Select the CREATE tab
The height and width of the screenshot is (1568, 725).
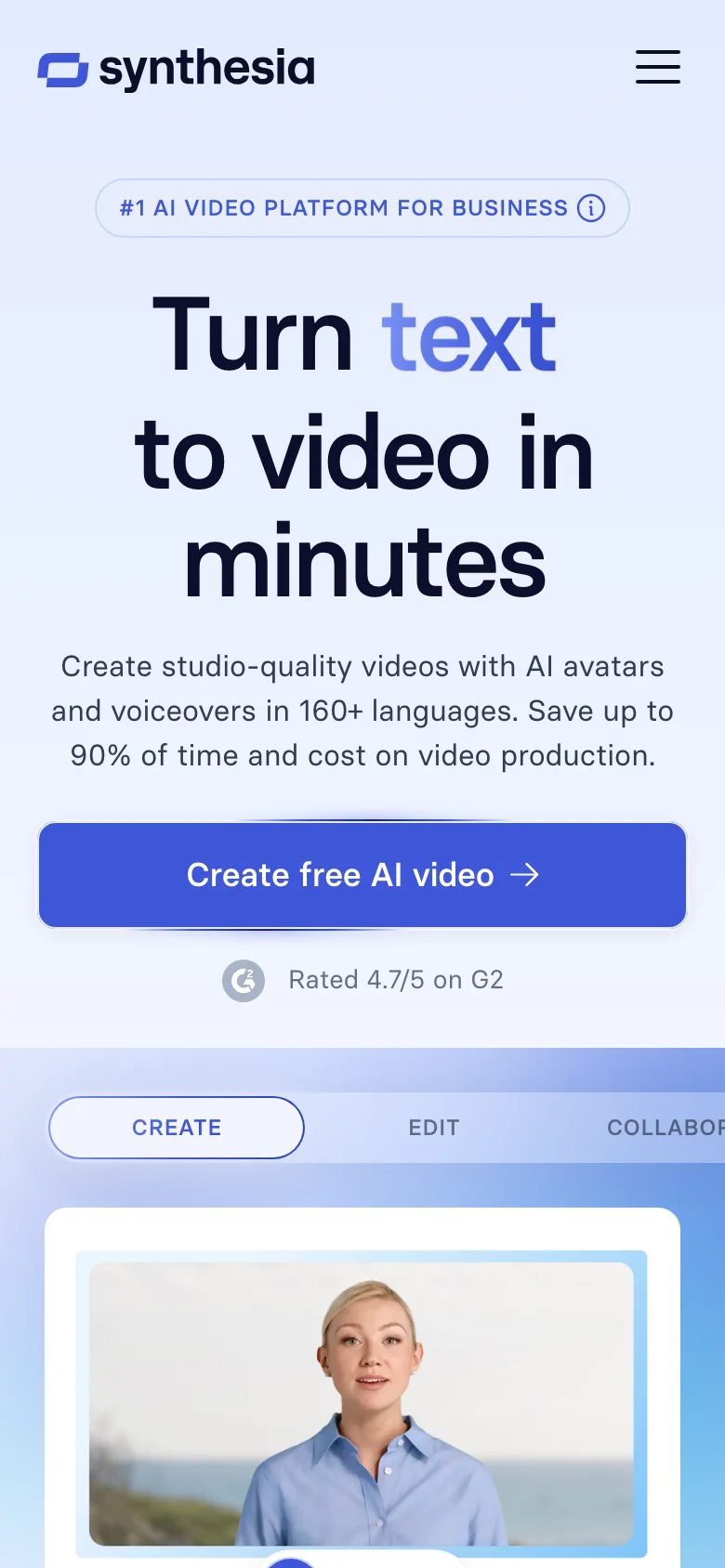tap(177, 1128)
